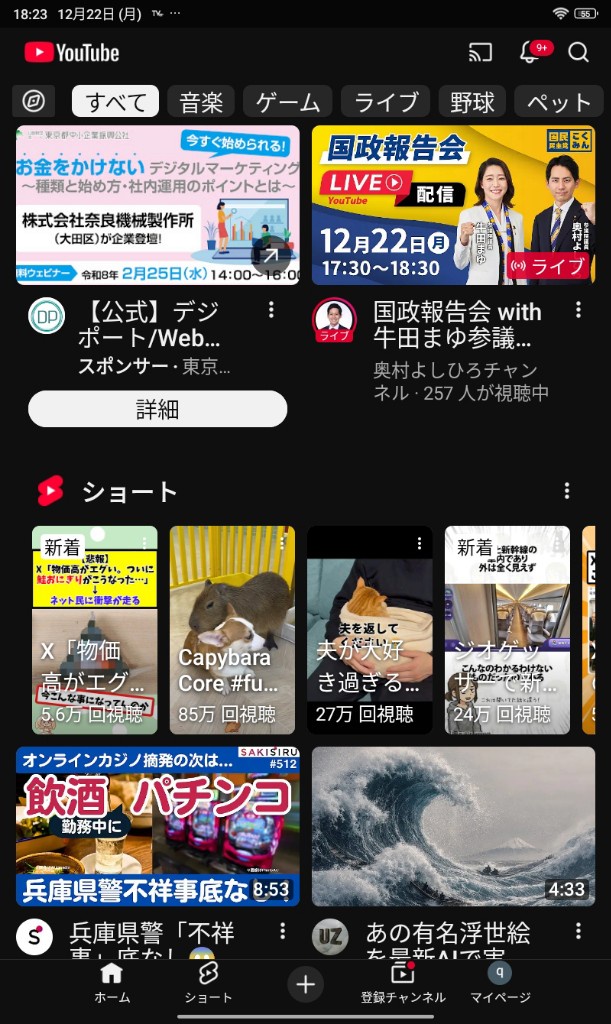Screen dimensions: 611x1024
Task: Tap the cast to device icon
Action: [480, 53]
